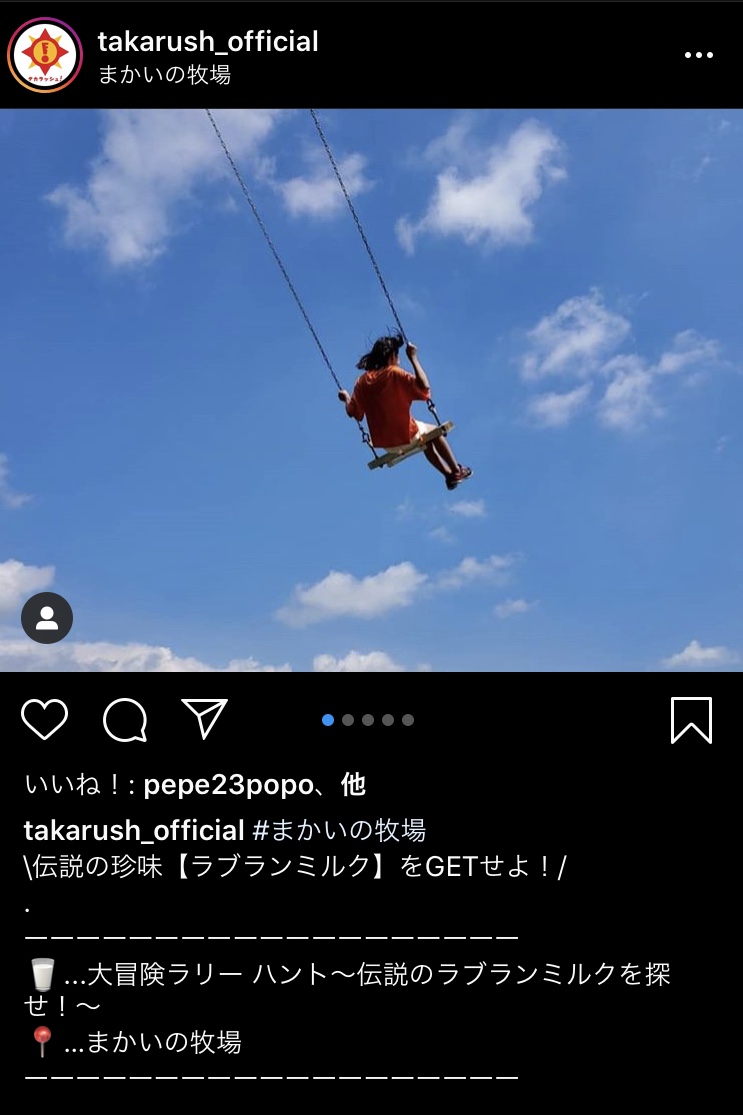
Task: Open the post's three-dot options menu
Action: (x=698, y=55)
